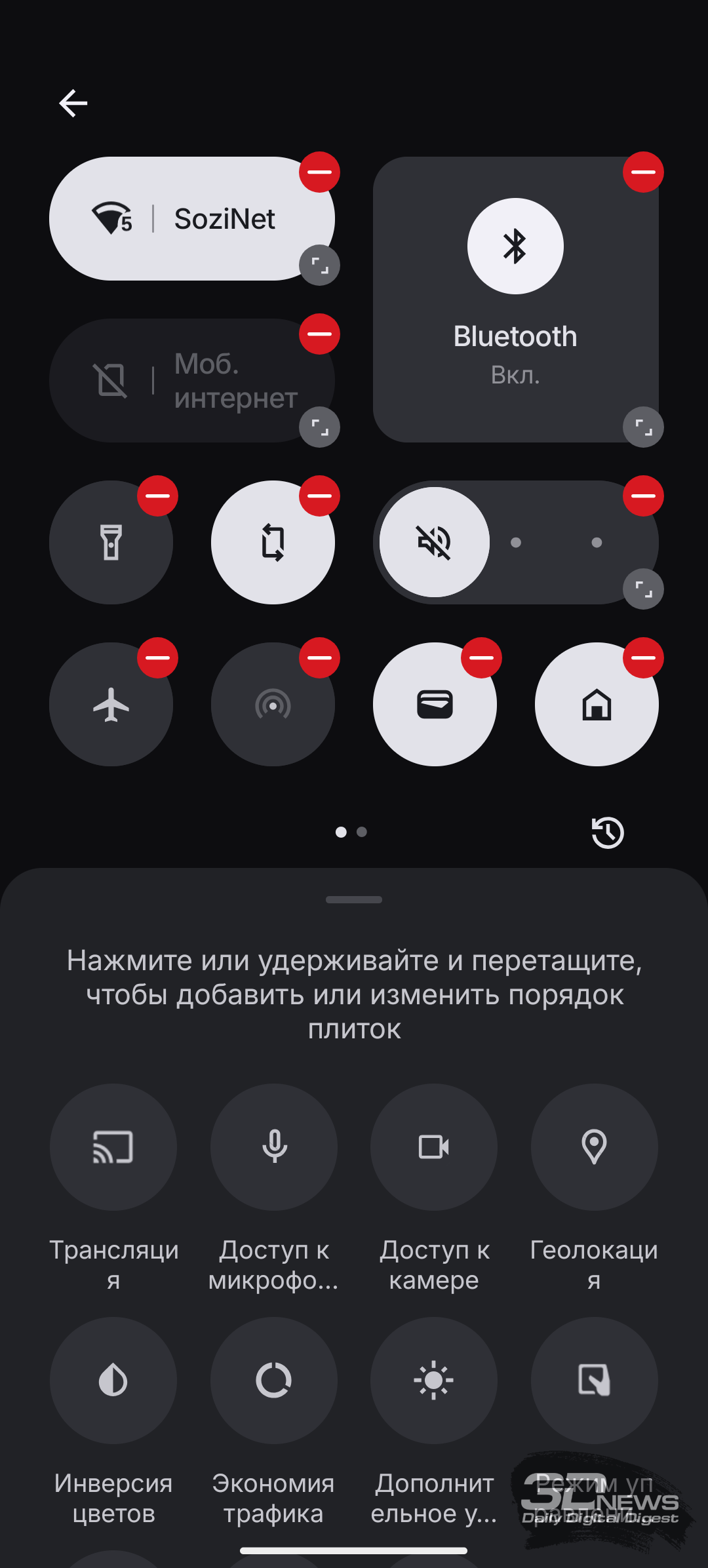Remove the hotspot tile

tap(319, 658)
